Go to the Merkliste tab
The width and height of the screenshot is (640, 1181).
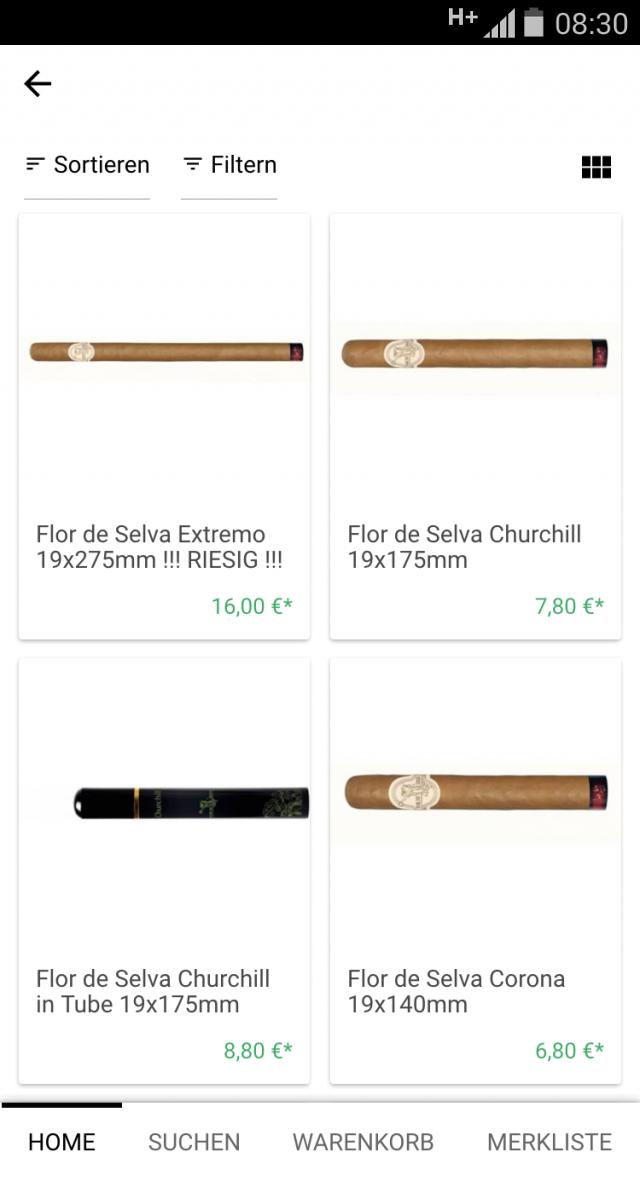pyautogui.click(x=549, y=1142)
